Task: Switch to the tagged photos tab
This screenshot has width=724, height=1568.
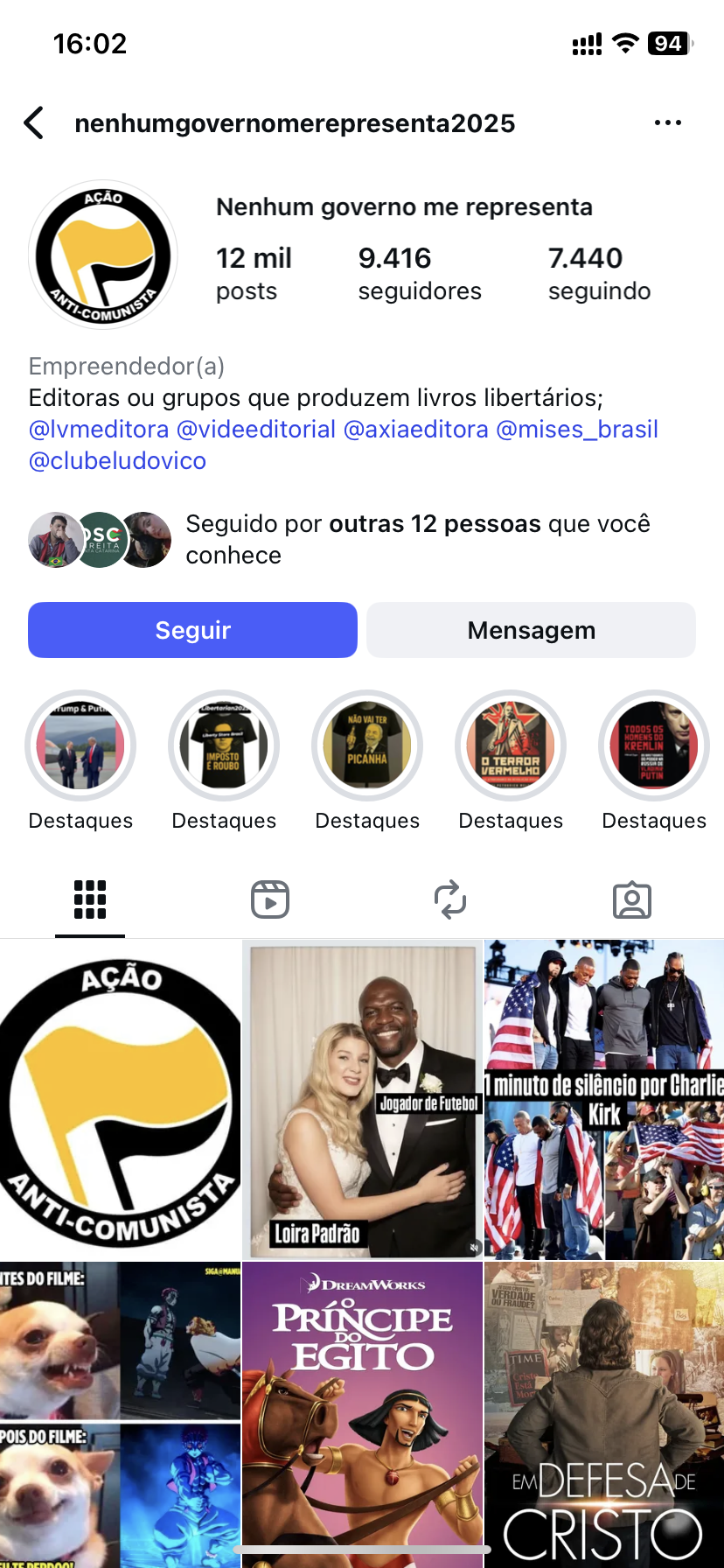Action: pos(632,899)
